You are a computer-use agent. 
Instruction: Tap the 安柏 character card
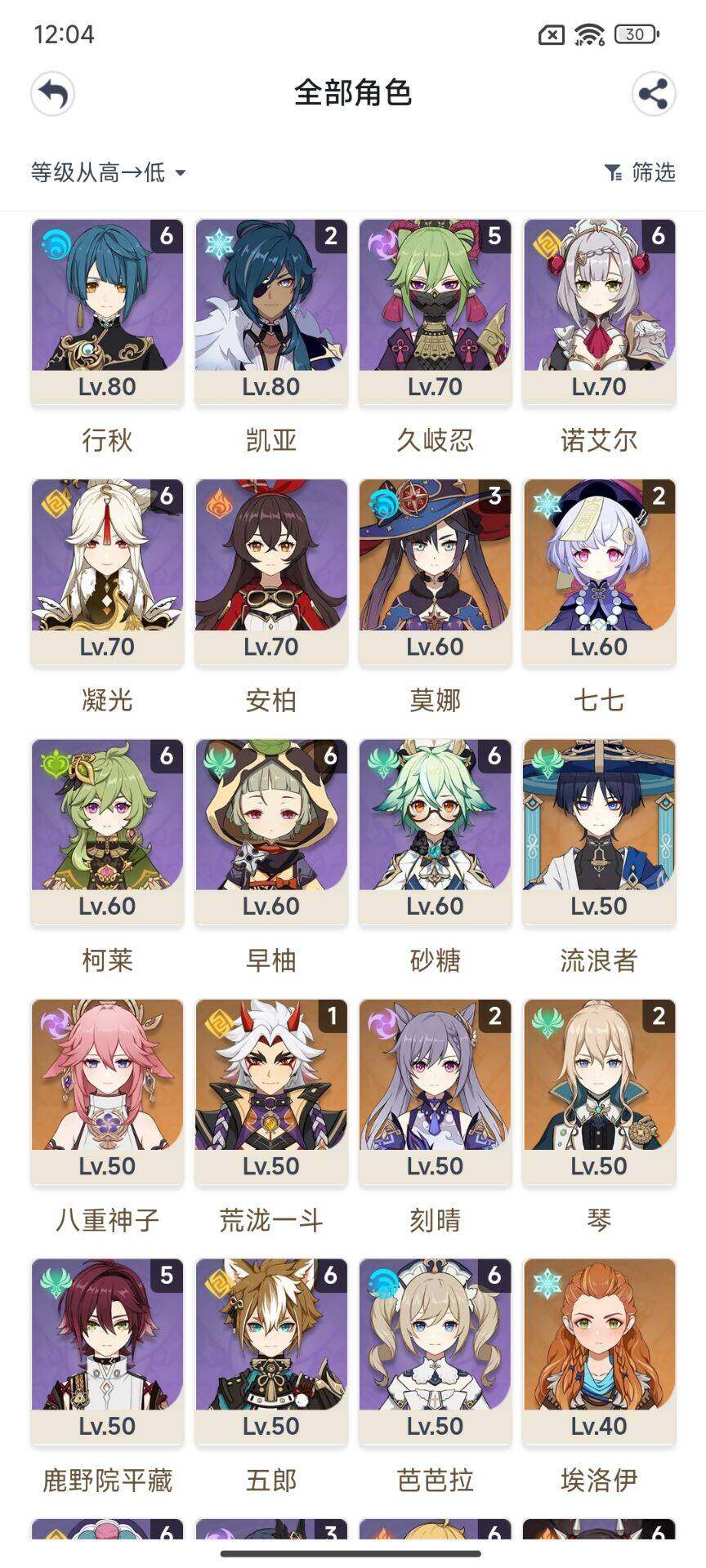(x=270, y=570)
